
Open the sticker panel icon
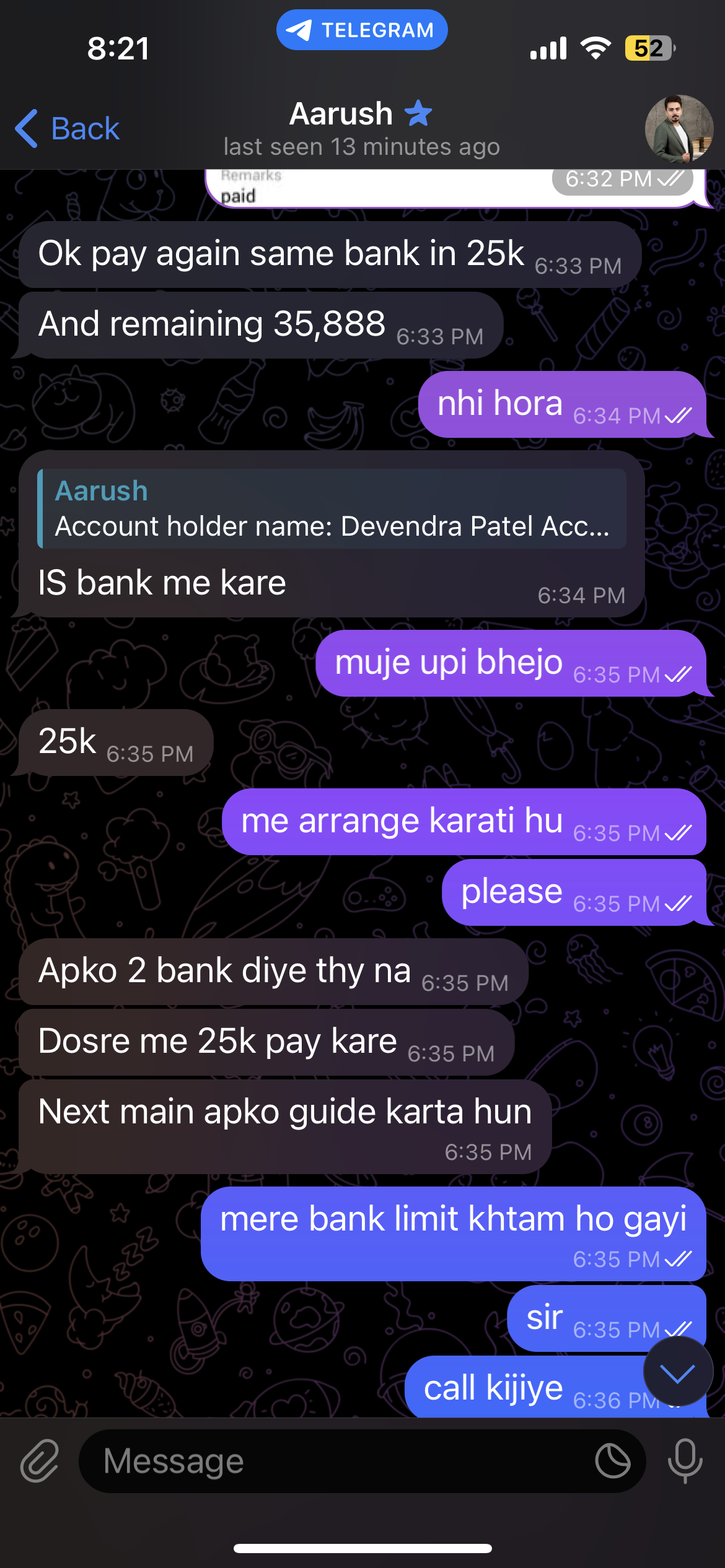[x=612, y=1461]
